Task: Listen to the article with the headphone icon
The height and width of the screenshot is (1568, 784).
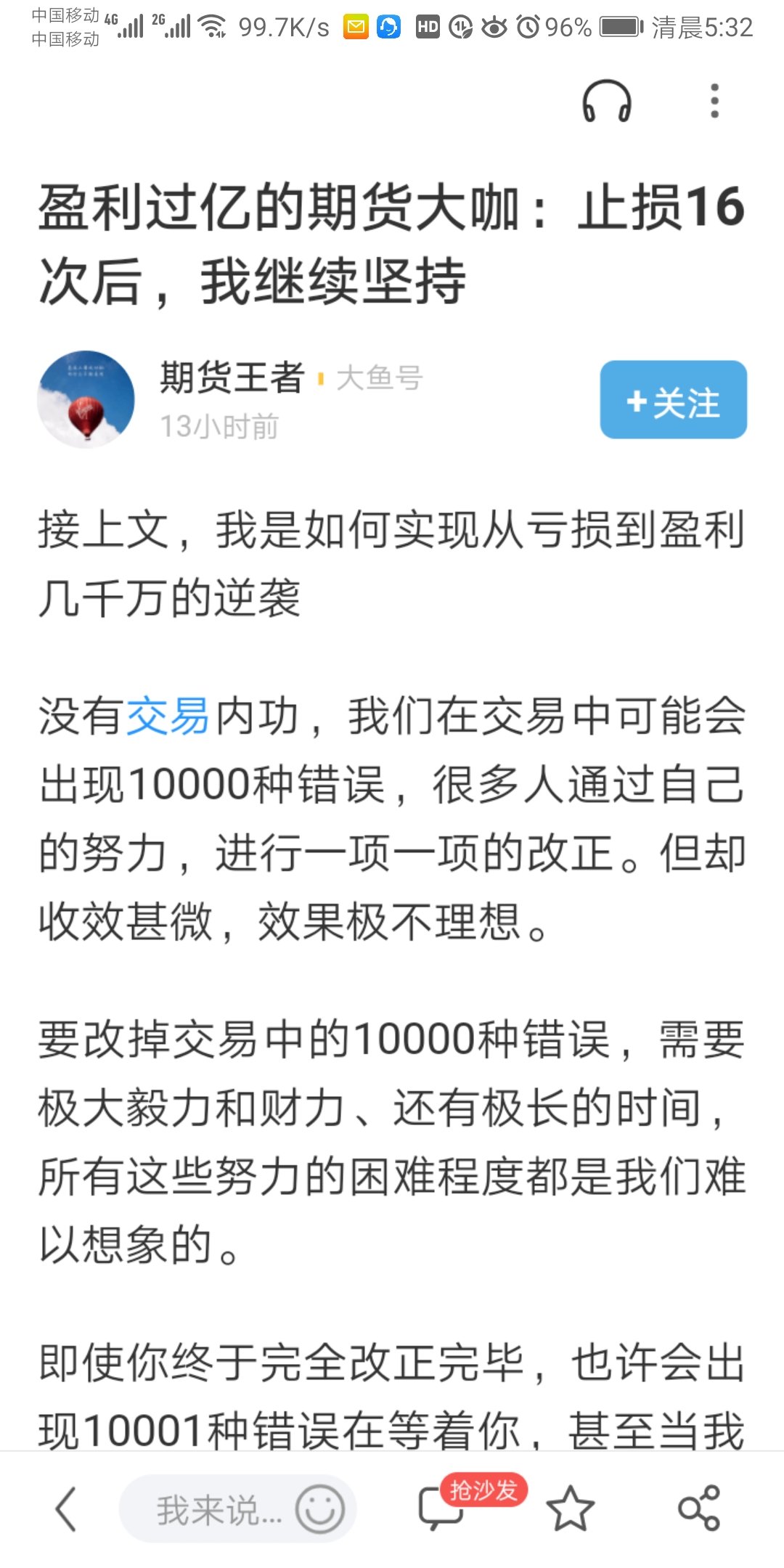Action: (607, 101)
